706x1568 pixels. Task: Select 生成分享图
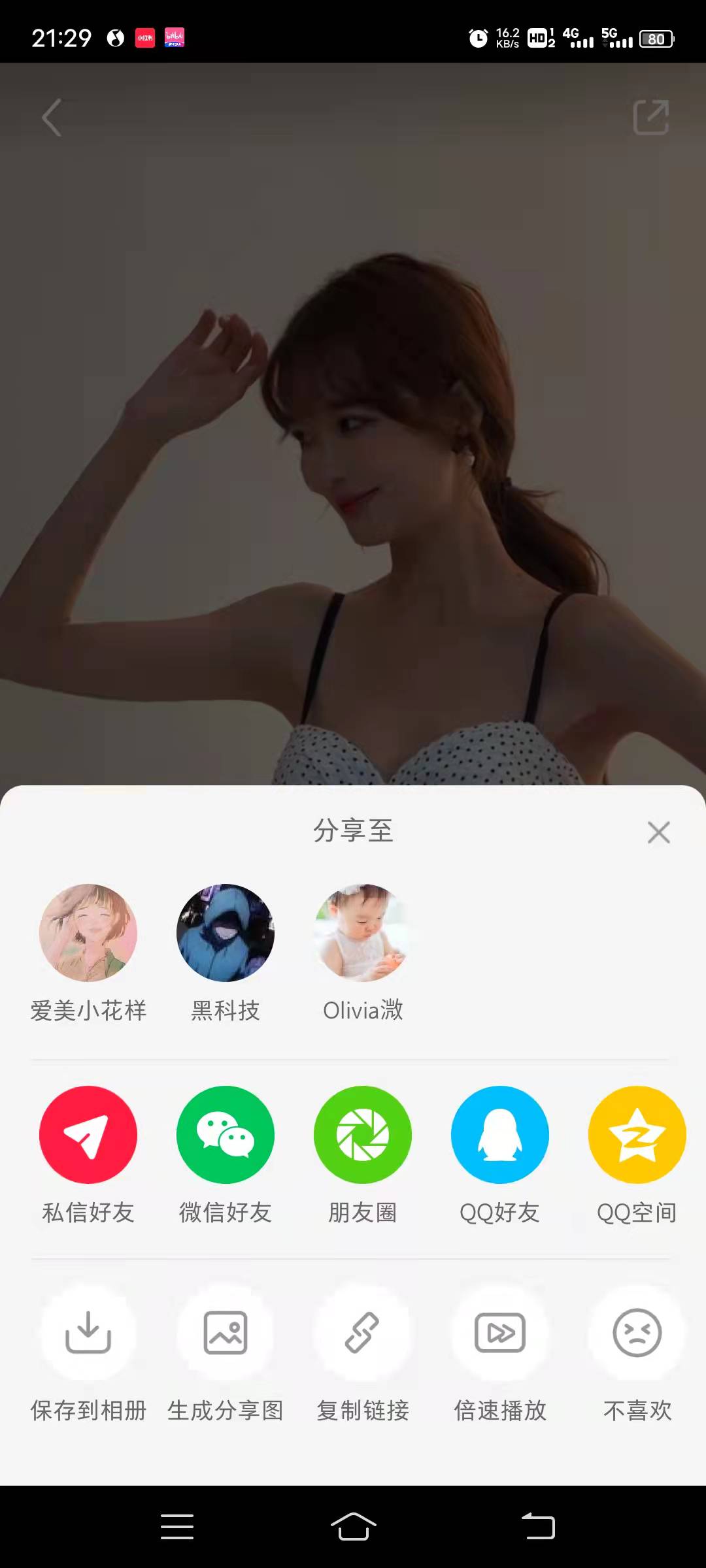226,1333
